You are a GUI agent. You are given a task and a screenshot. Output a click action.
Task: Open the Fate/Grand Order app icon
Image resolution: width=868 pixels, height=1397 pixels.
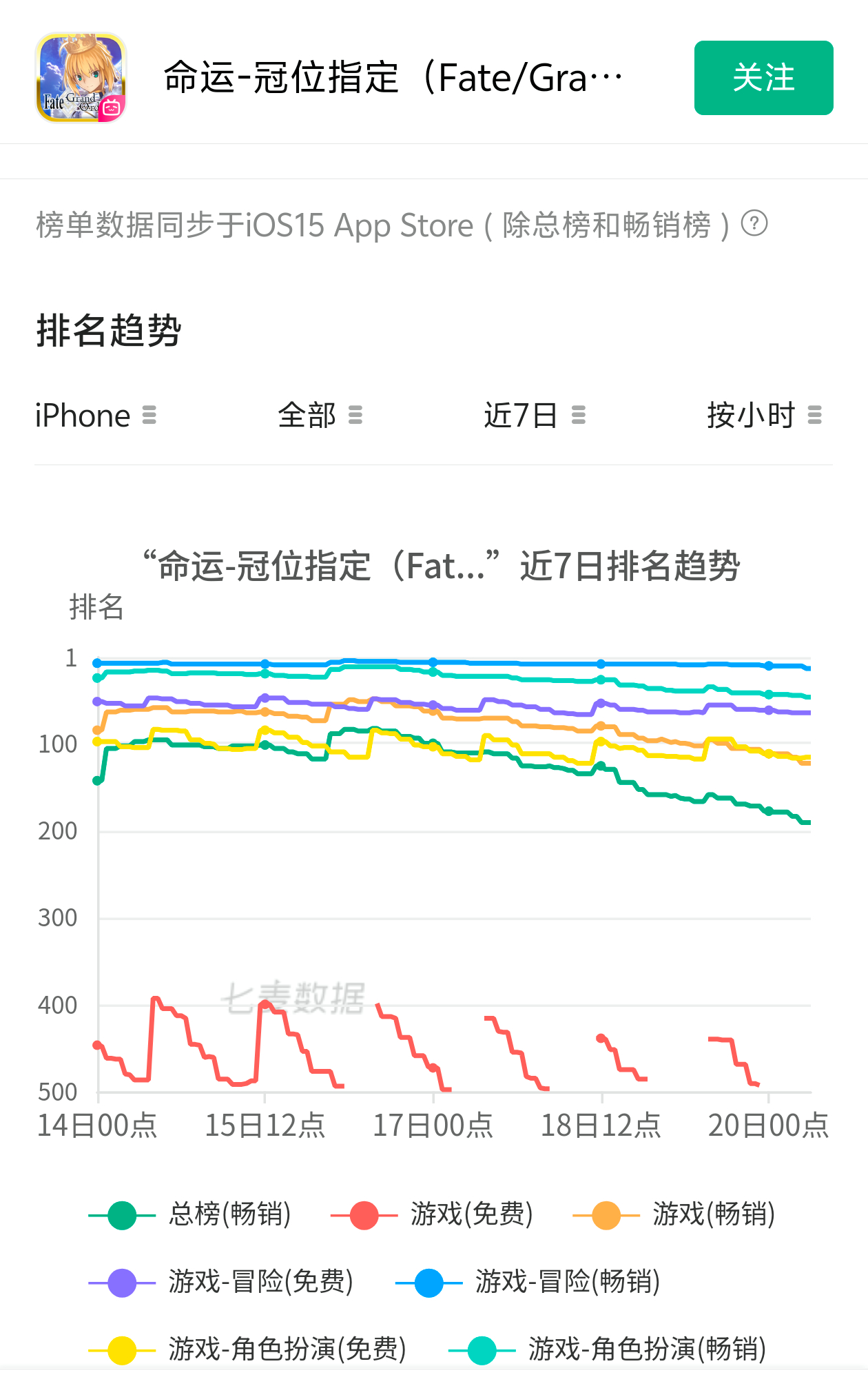tap(81, 78)
